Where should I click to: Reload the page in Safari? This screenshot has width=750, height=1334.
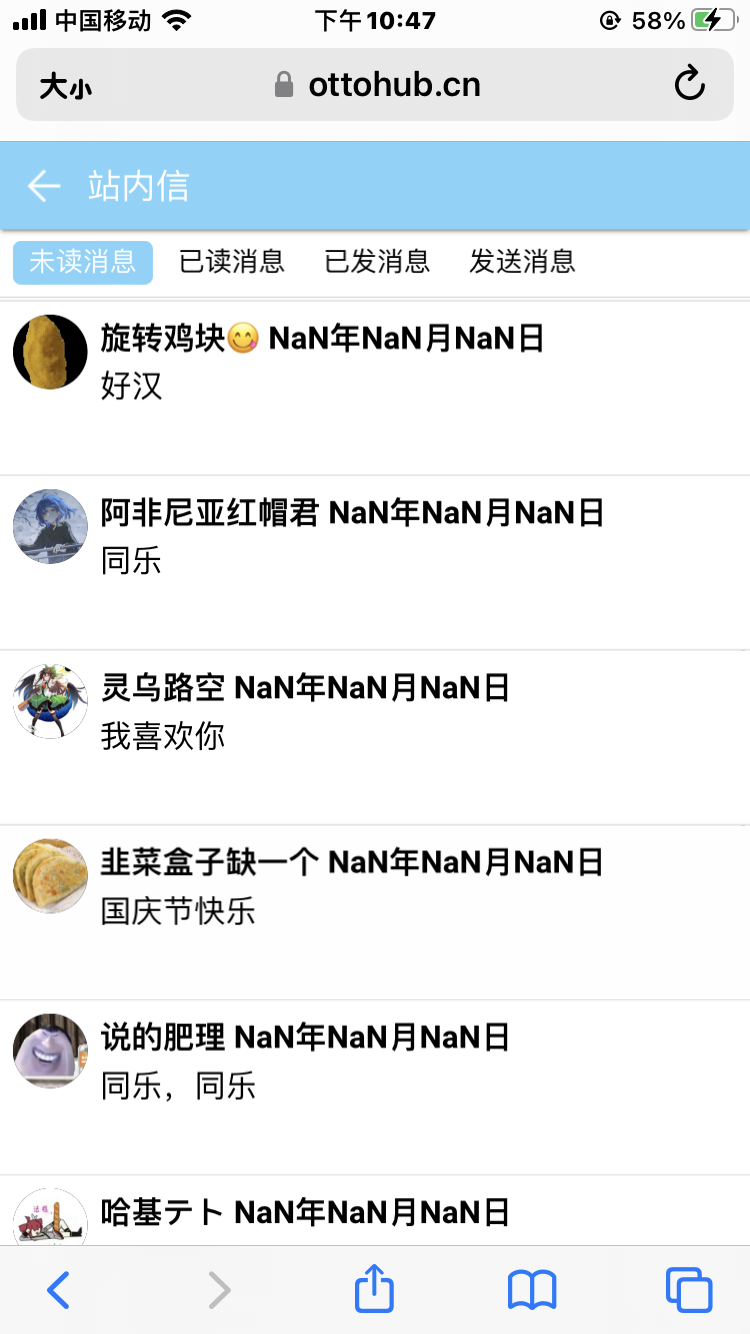pyautogui.click(x=690, y=85)
